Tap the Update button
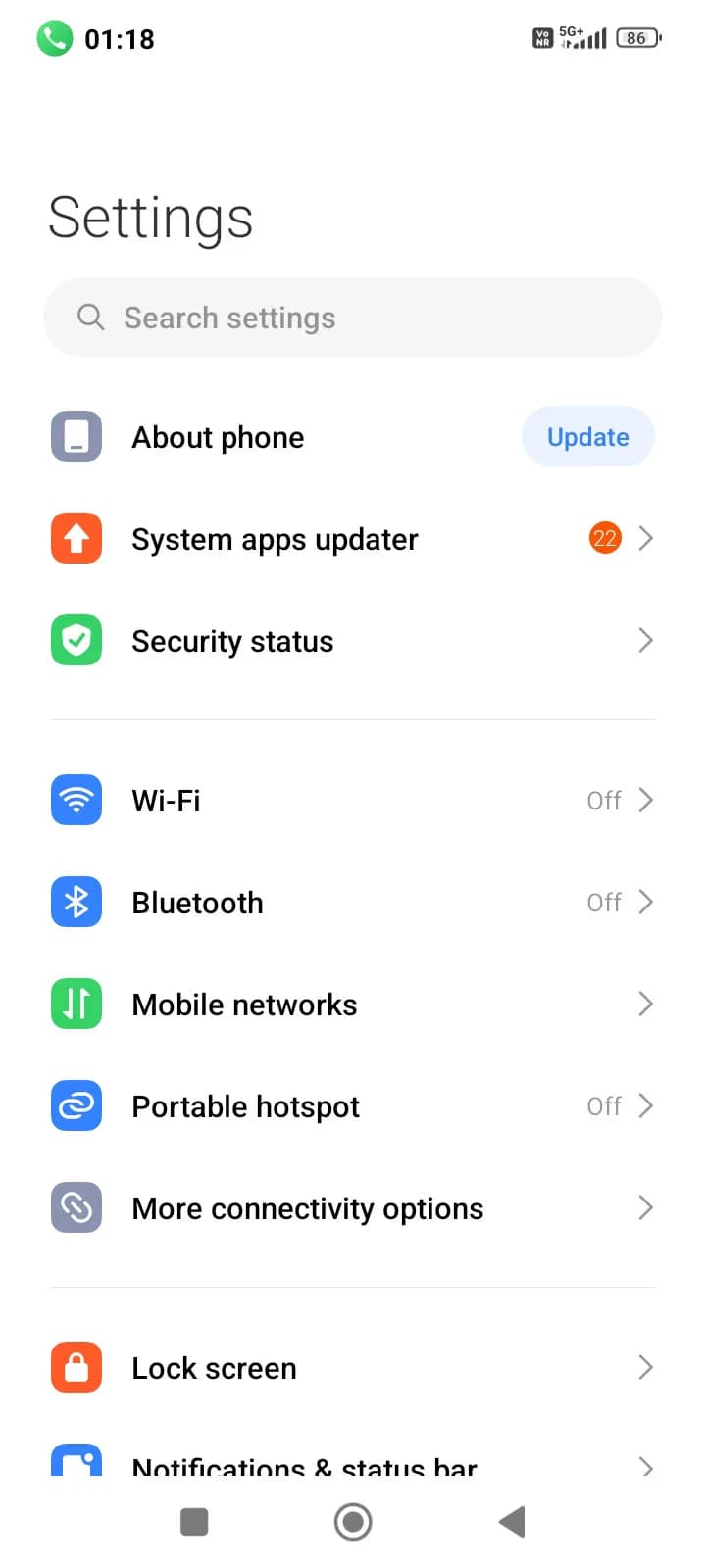The width and height of the screenshot is (706, 1568). 587,437
